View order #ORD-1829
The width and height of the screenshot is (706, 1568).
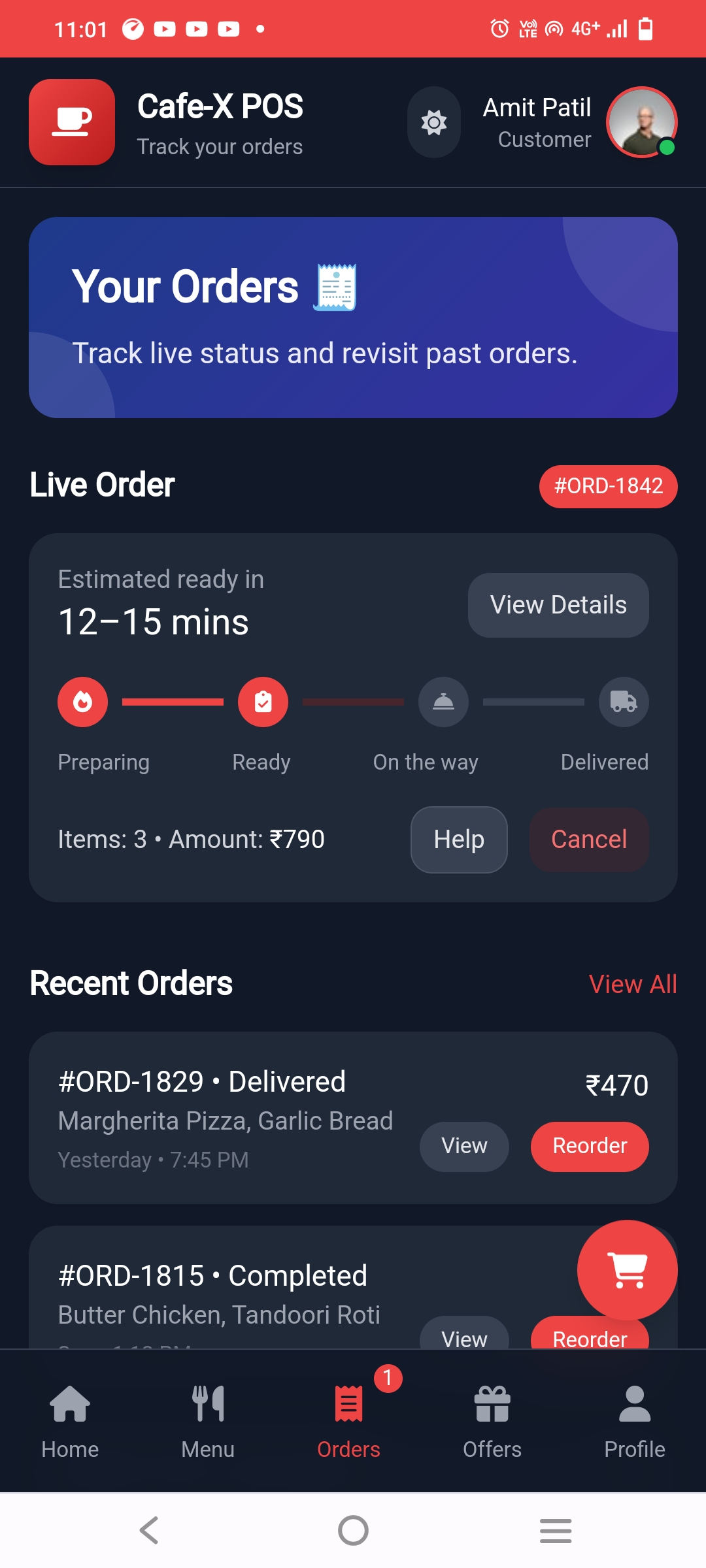[464, 1146]
